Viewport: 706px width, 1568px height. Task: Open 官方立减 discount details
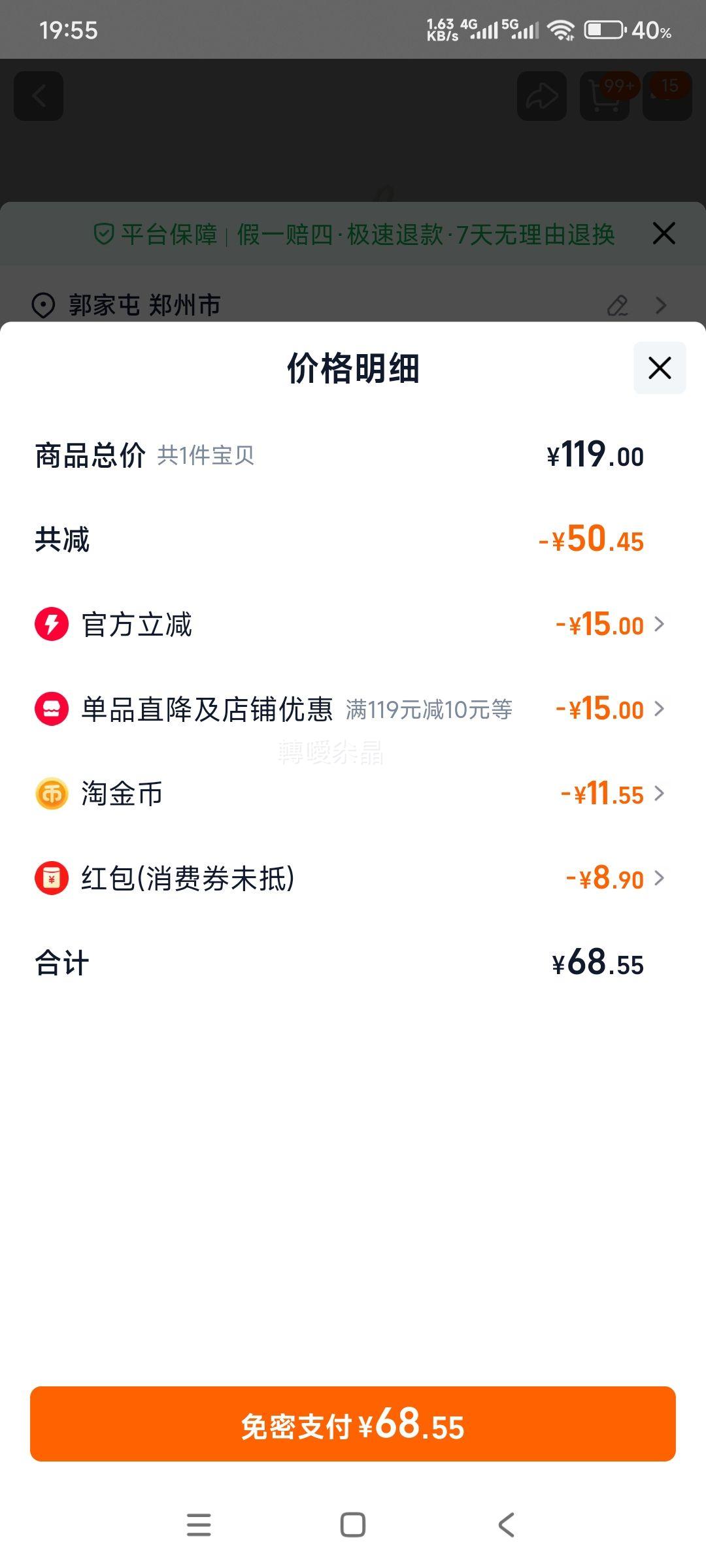click(658, 625)
